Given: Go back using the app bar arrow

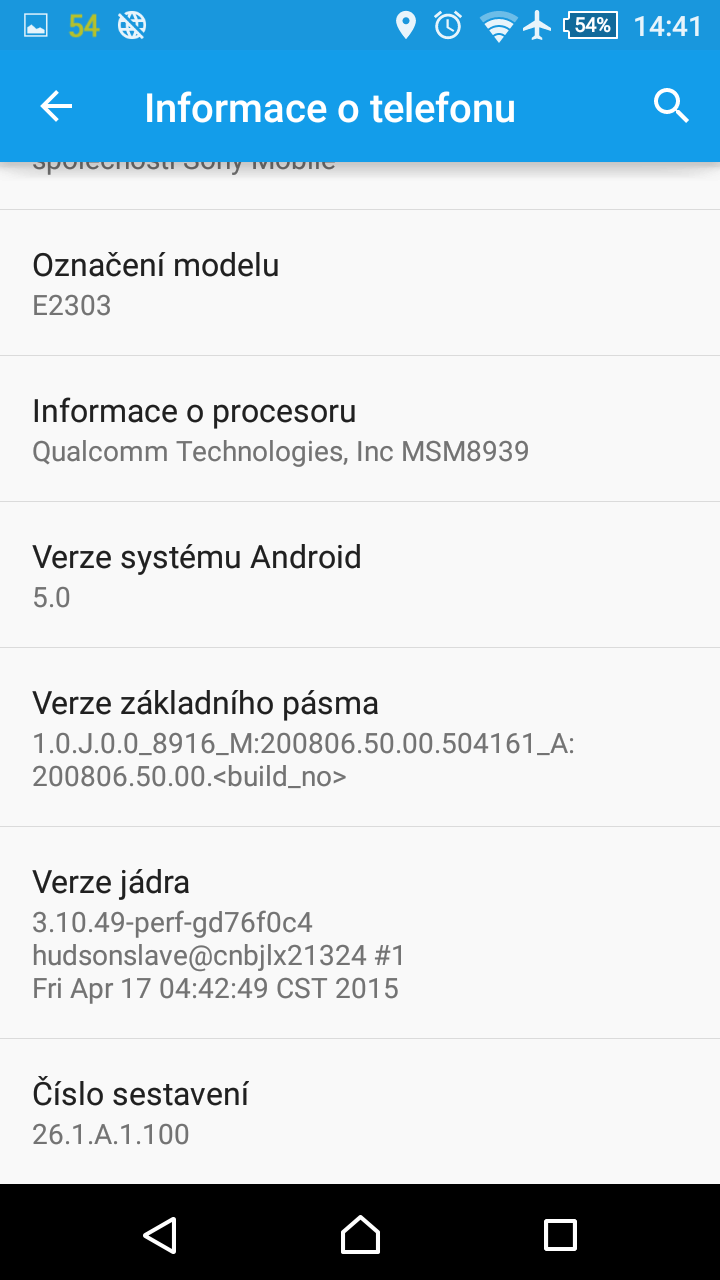Looking at the screenshot, I should (x=56, y=106).
